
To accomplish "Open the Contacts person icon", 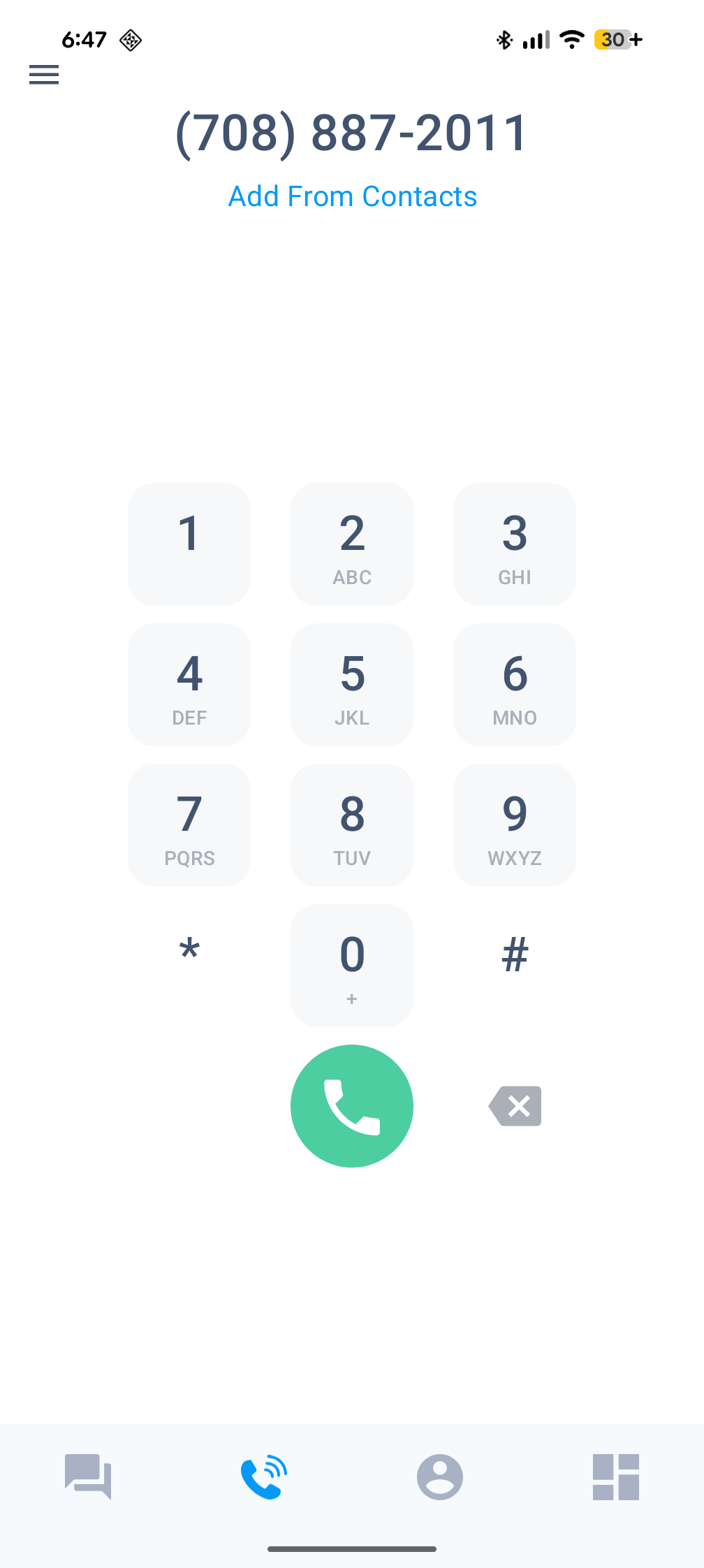I will [439, 1476].
